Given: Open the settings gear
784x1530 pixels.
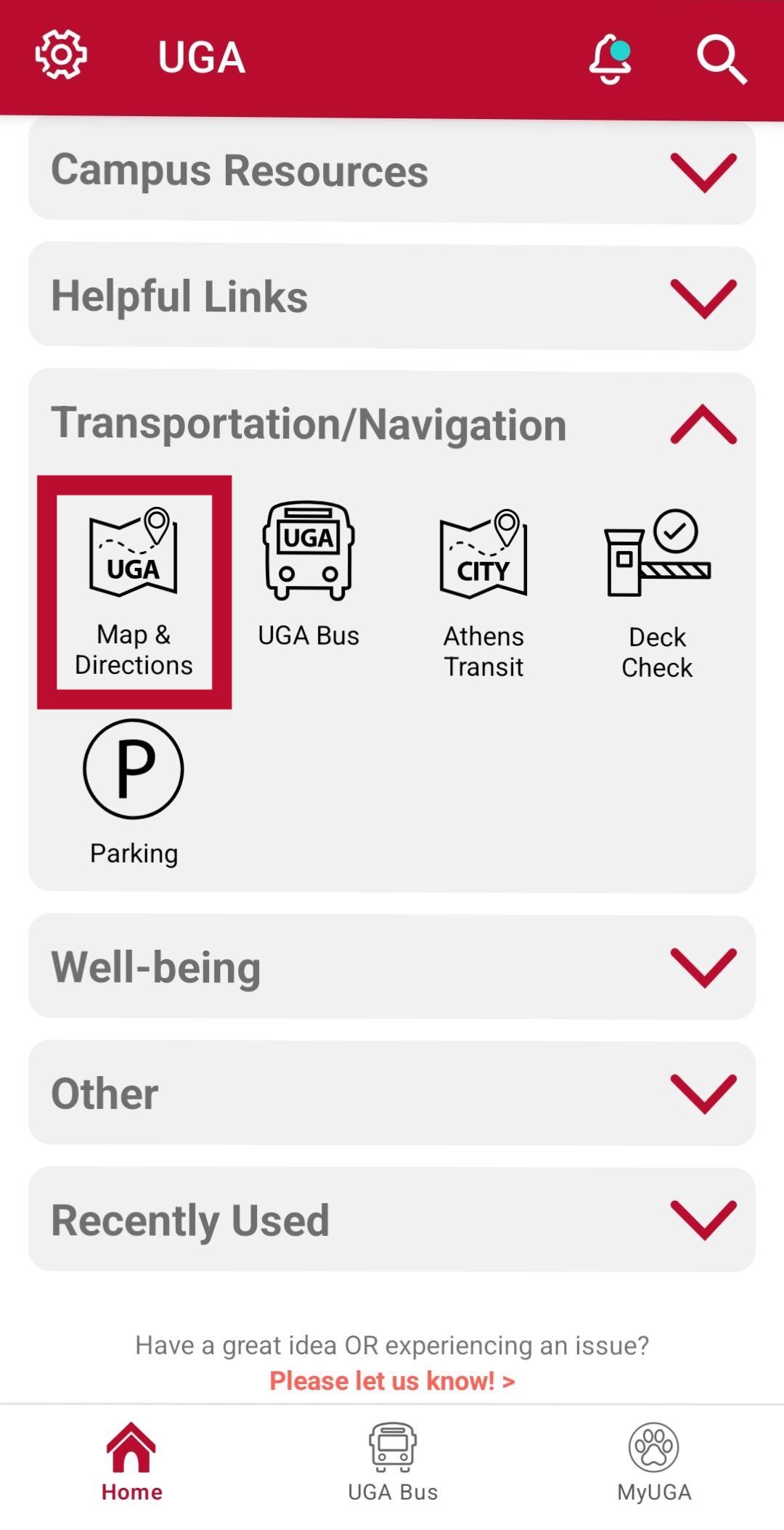Looking at the screenshot, I should tap(61, 55).
